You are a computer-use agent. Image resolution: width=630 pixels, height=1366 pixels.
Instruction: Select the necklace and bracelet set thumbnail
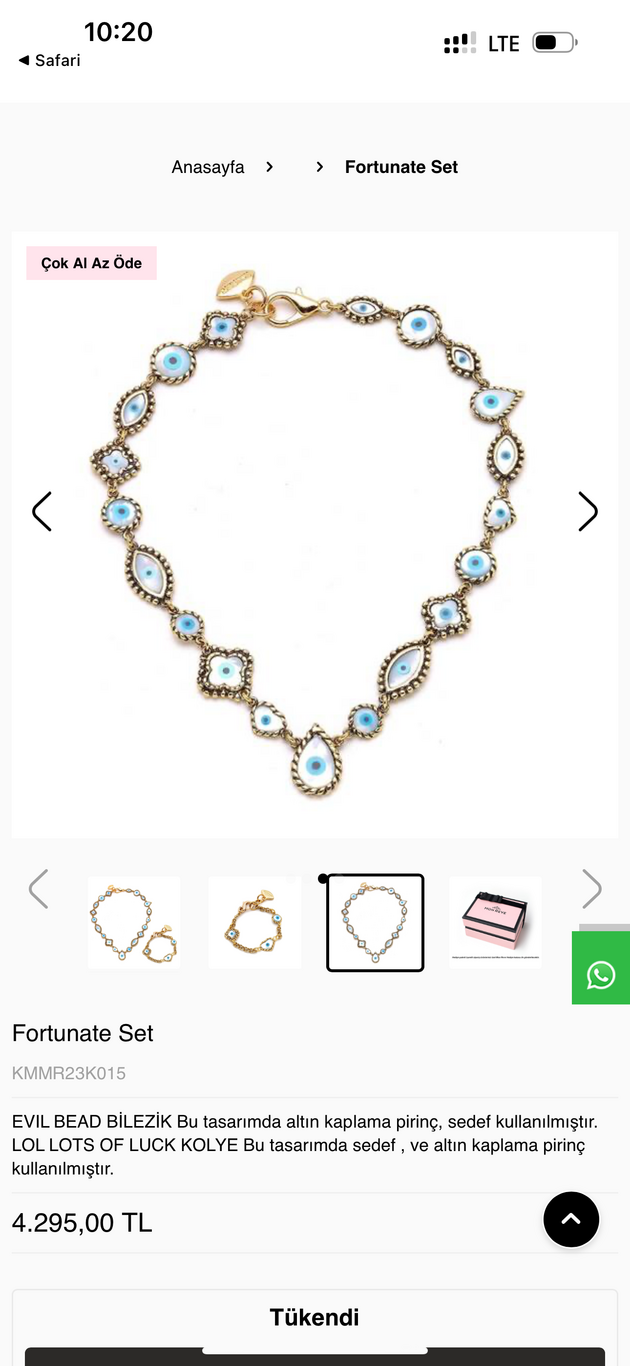134,922
